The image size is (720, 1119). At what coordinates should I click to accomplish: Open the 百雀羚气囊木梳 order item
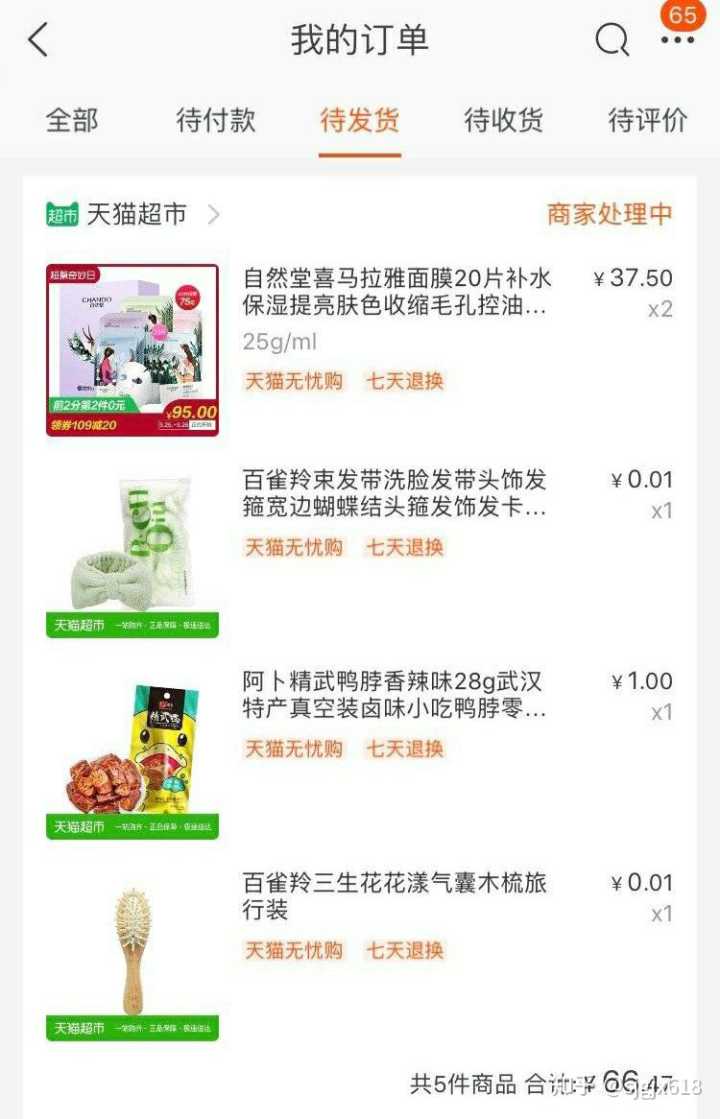(x=395, y=896)
